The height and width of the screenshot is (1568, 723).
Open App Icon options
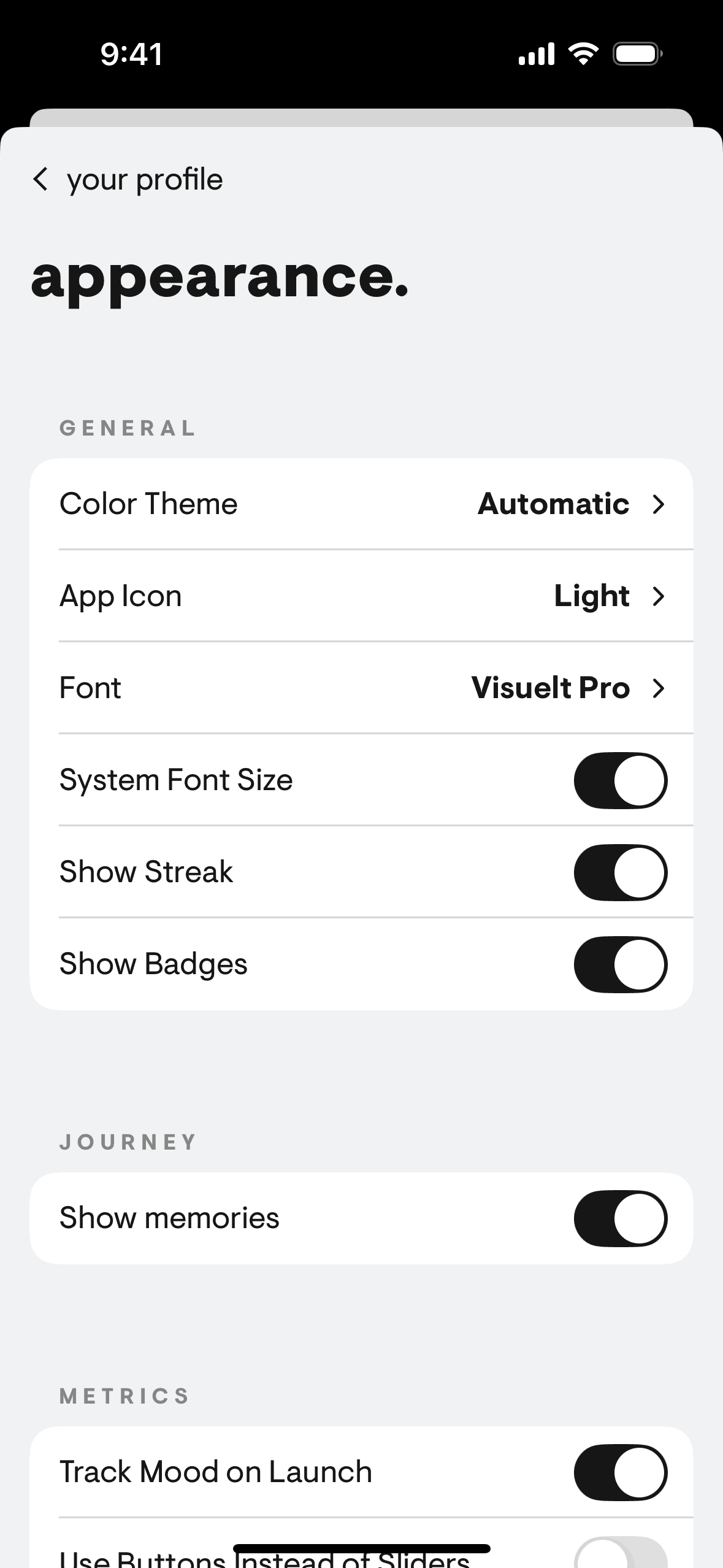click(x=361, y=596)
